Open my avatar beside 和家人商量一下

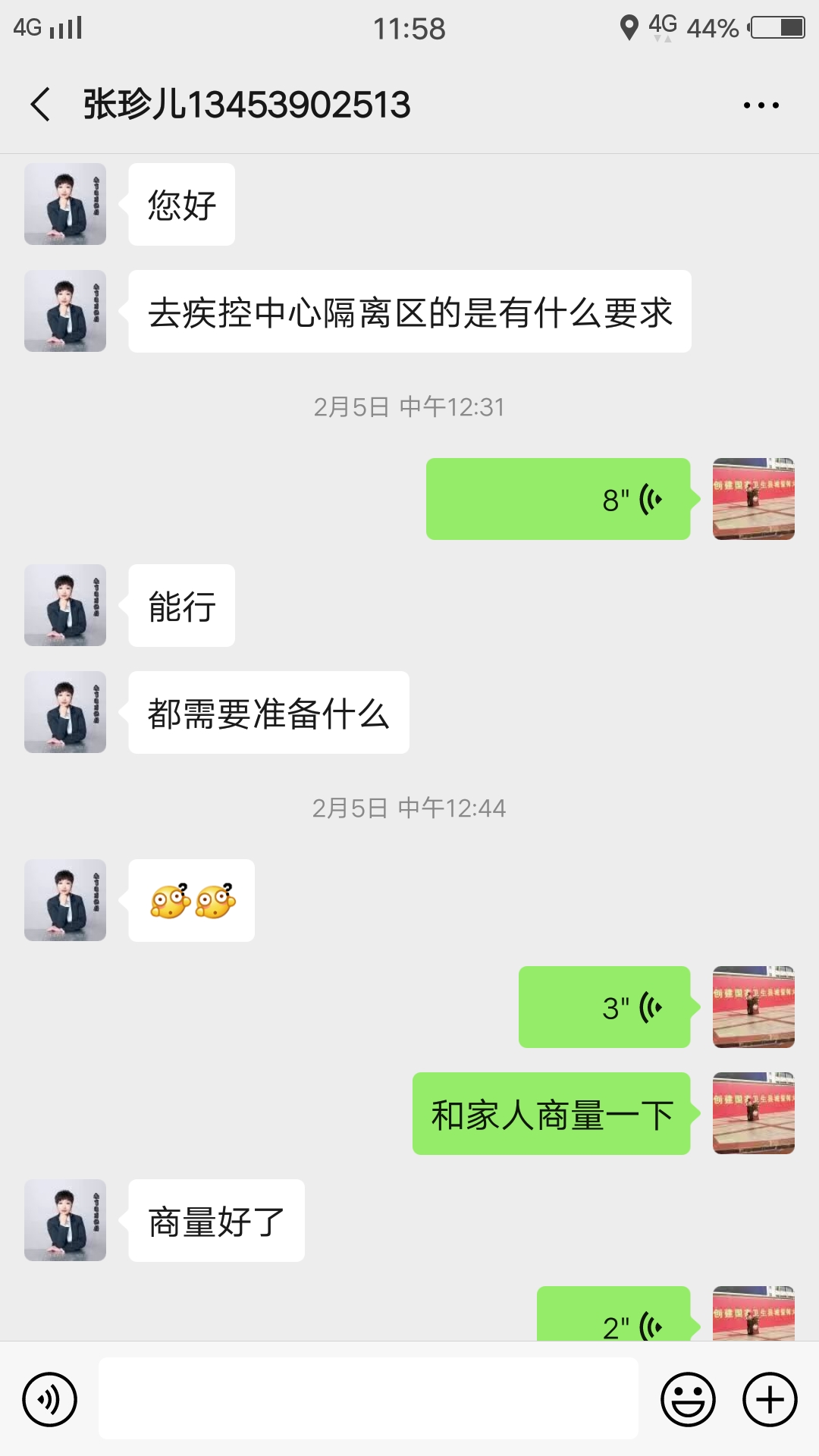point(753,1113)
